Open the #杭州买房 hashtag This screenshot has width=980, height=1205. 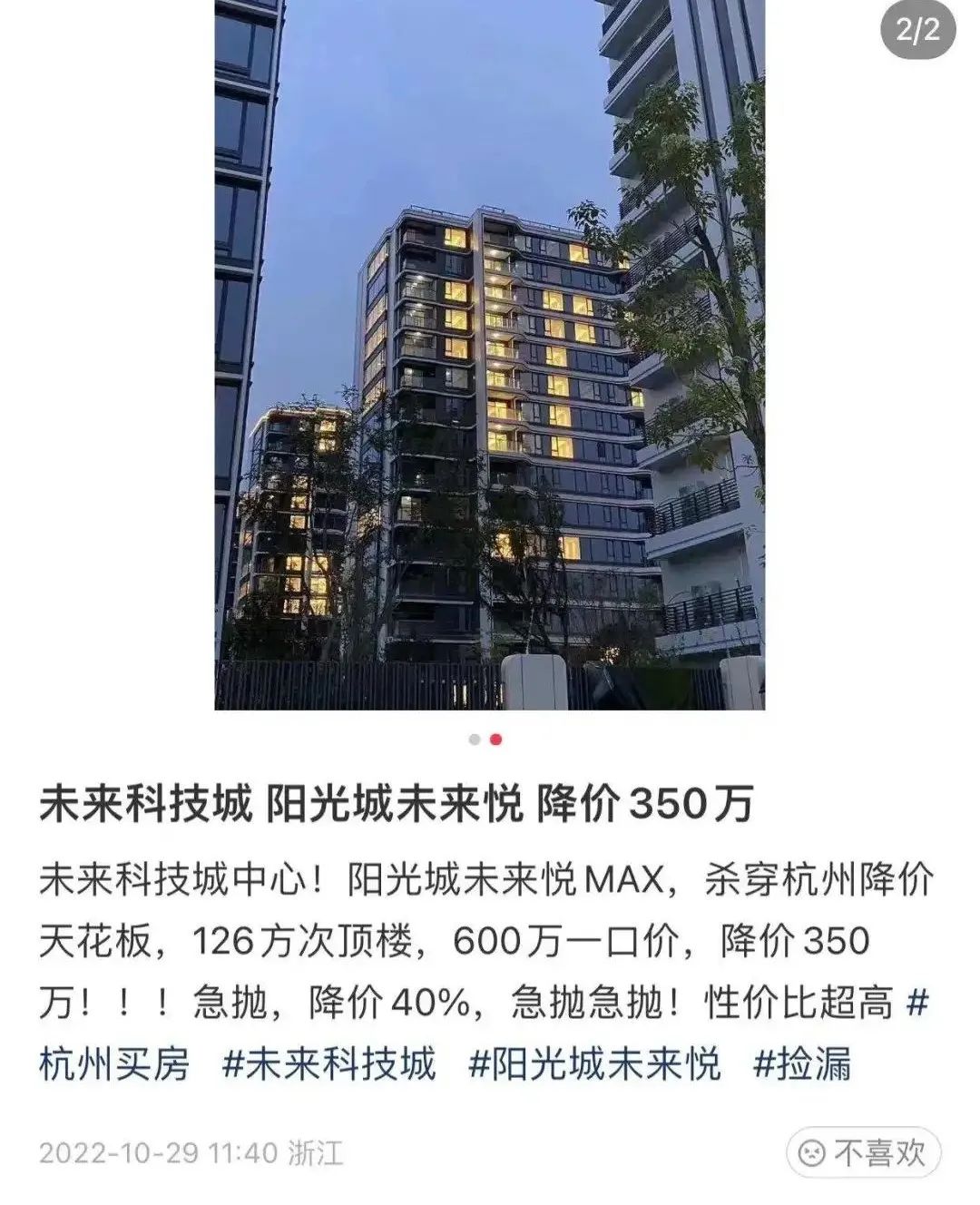pyautogui.click(x=114, y=1063)
